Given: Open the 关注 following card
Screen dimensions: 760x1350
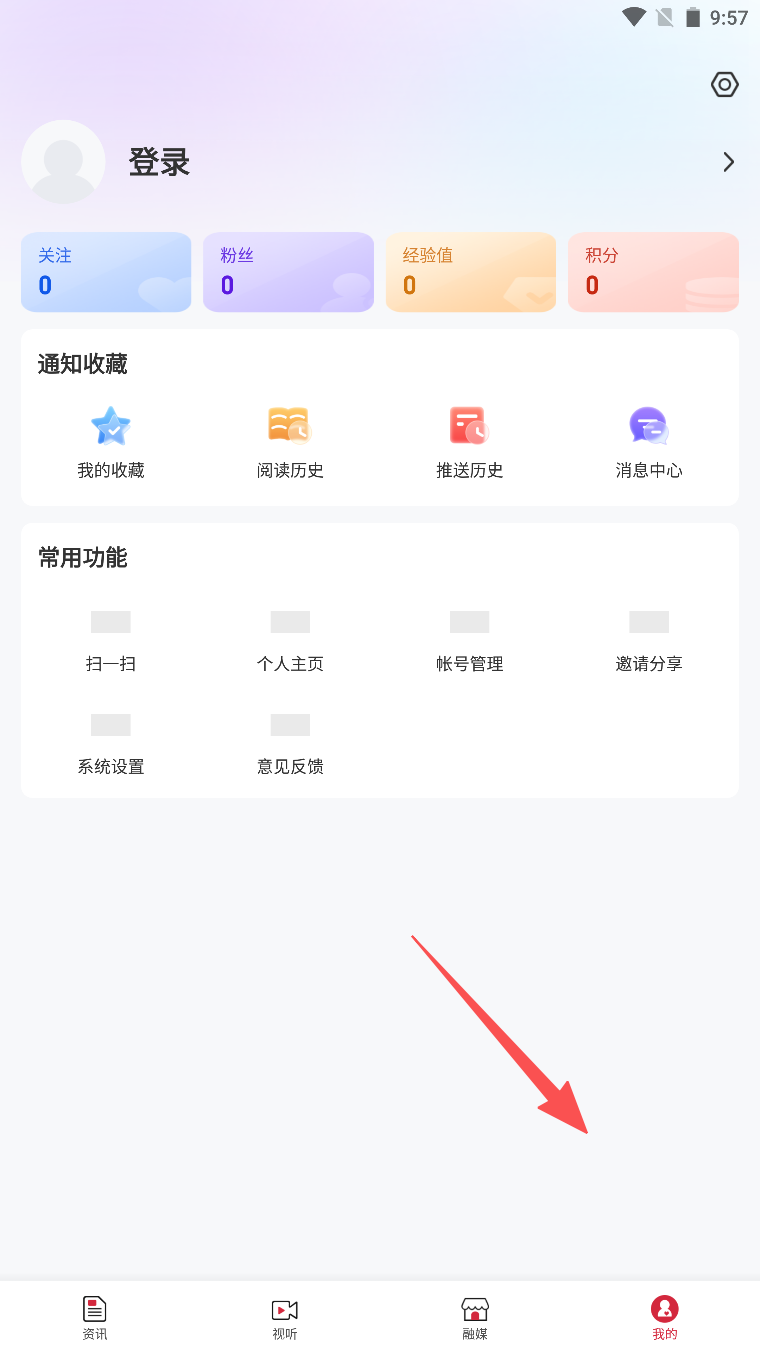Looking at the screenshot, I should 106,272.
